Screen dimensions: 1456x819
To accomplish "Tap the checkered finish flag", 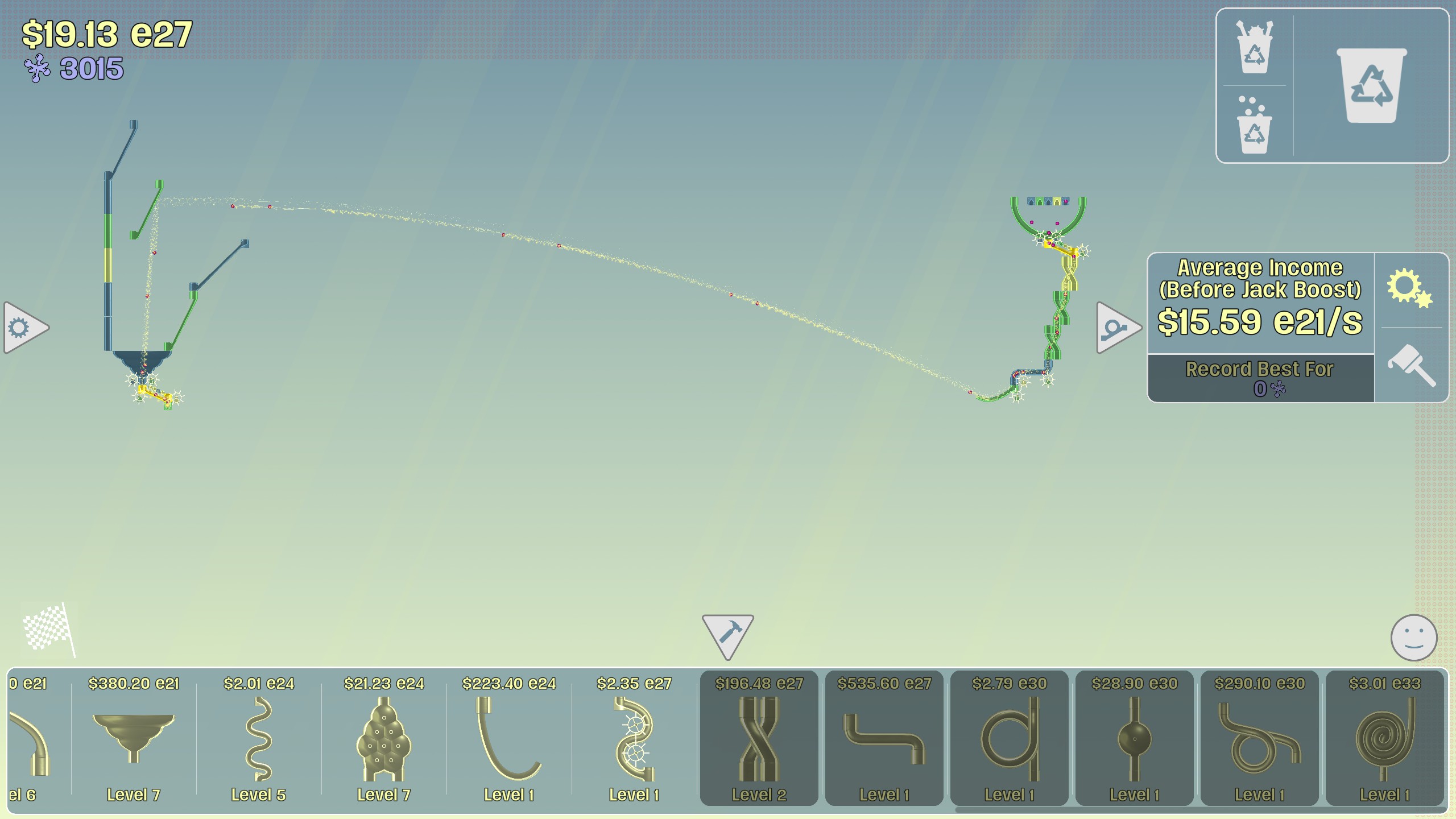I will pyautogui.click(x=49, y=630).
